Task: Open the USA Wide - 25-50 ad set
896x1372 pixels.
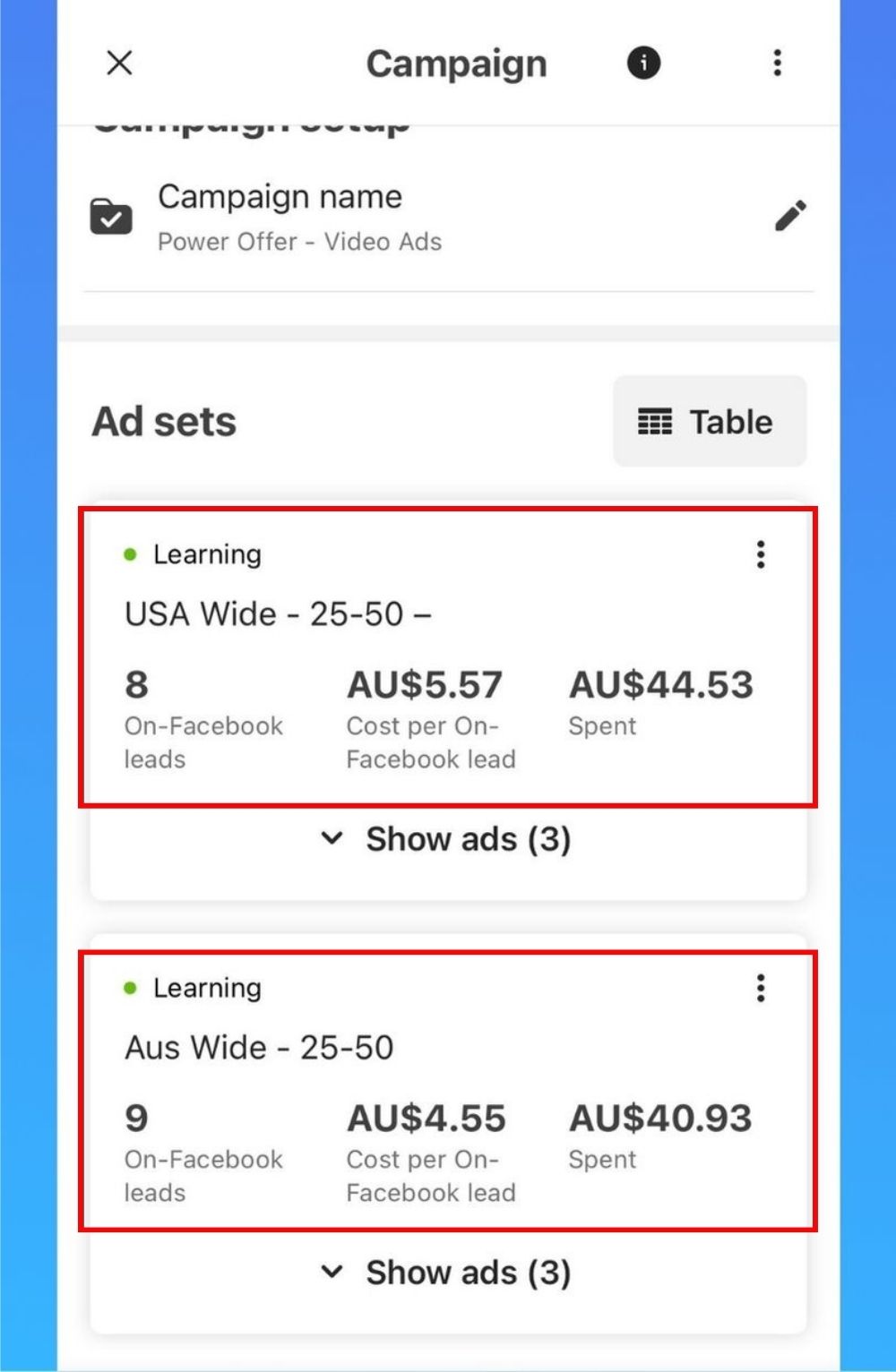Action: (x=278, y=614)
